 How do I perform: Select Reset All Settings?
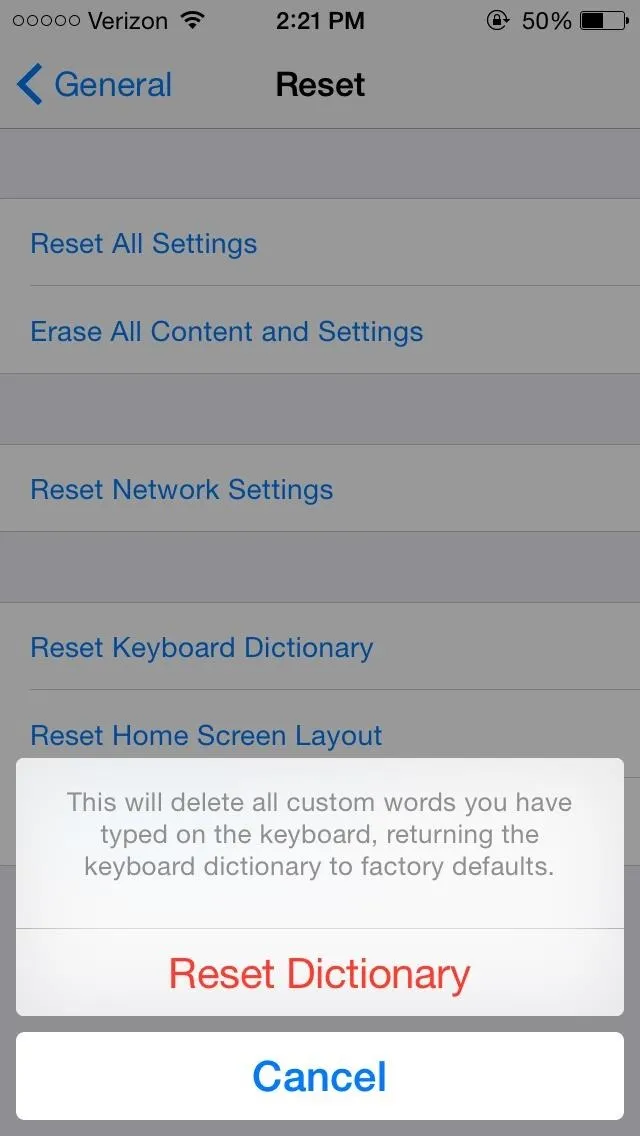pyautogui.click(x=320, y=242)
